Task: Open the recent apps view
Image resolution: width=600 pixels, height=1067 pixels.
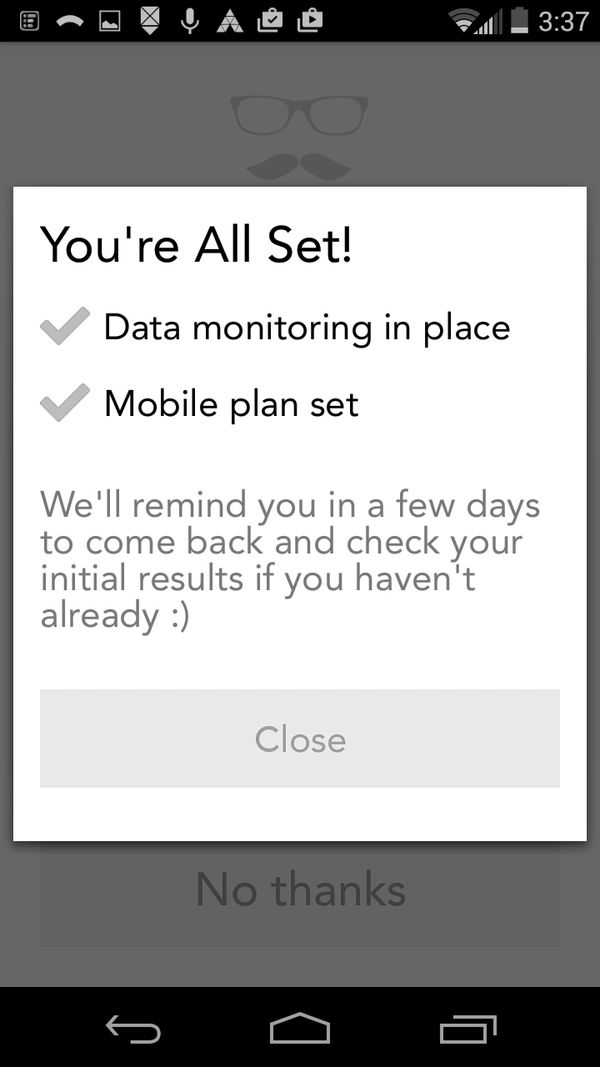Action: pyautogui.click(x=467, y=1028)
